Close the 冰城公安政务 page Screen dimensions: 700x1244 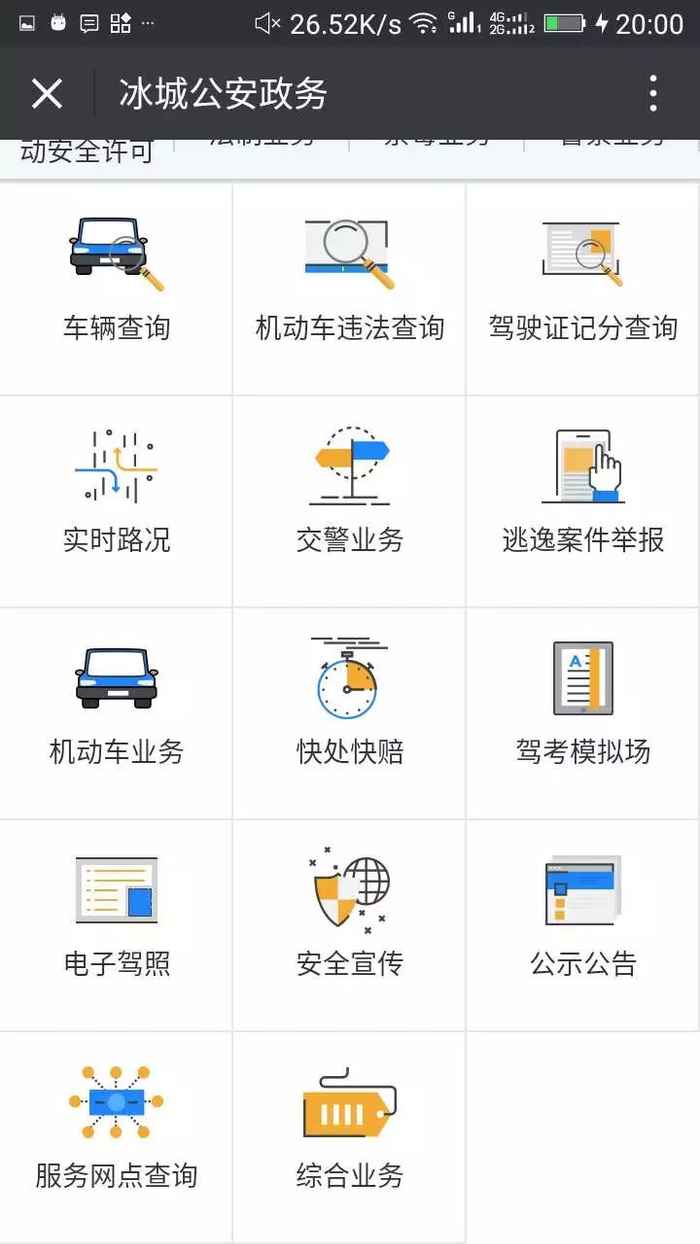point(47,94)
